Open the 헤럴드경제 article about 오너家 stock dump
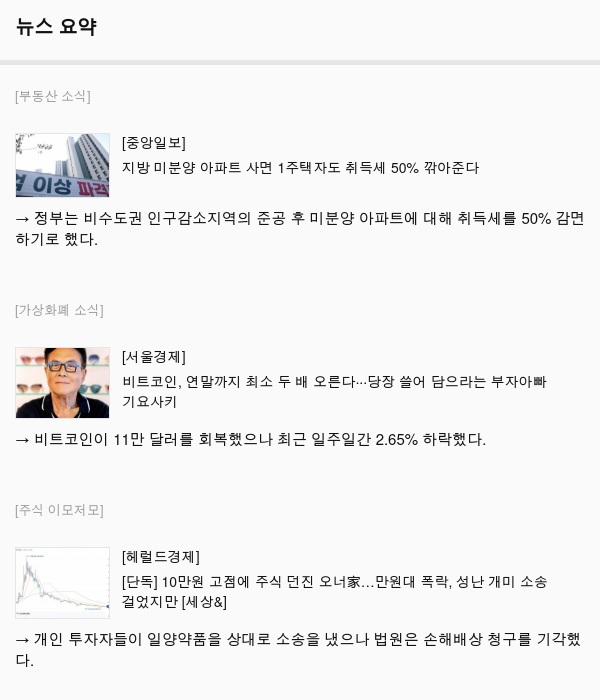The width and height of the screenshot is (600, 700). click(334, 582)
